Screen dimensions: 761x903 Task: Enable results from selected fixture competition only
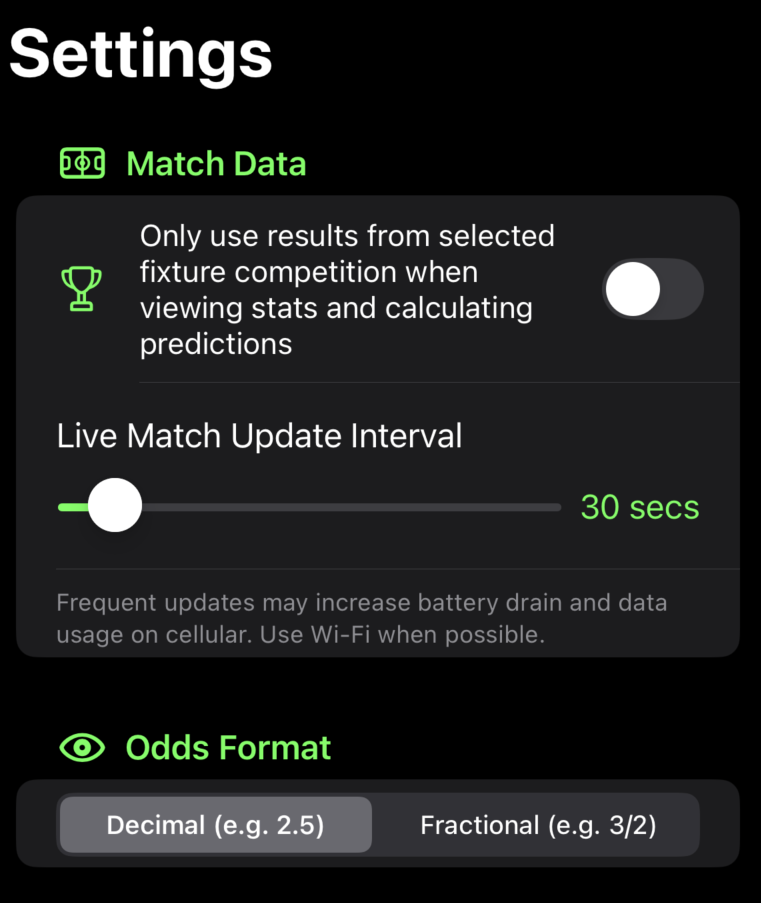click(653, 287)
